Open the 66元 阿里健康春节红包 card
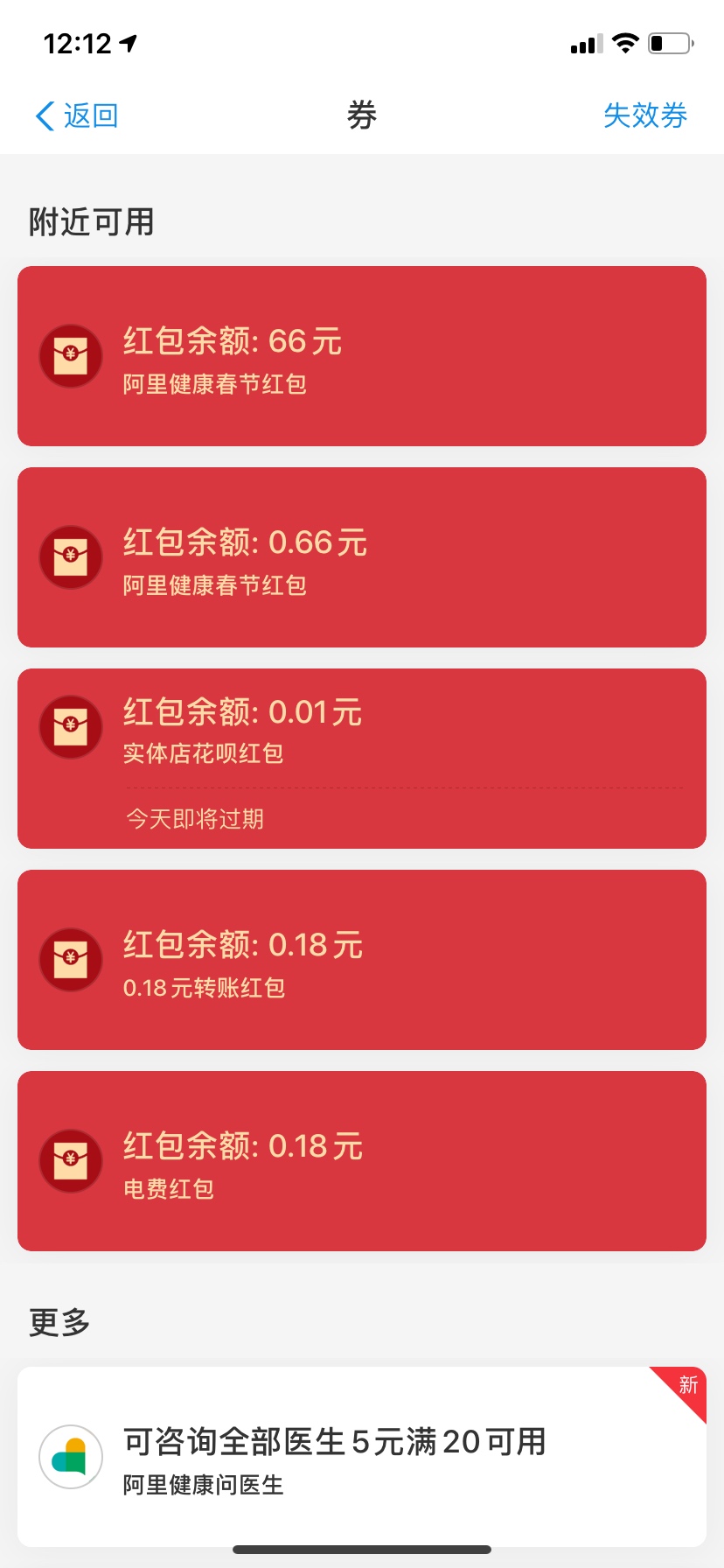 click(362, 356)
